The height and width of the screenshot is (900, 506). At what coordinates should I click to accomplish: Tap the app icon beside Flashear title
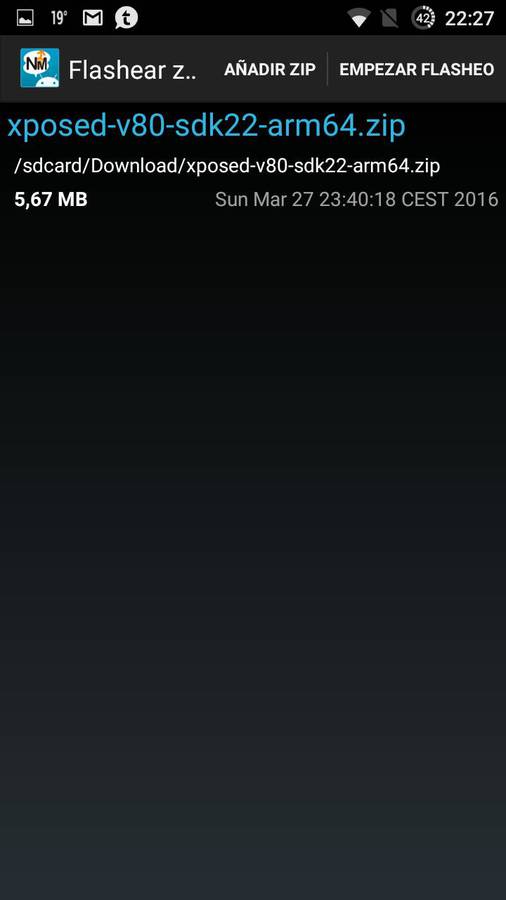point(40,68)
